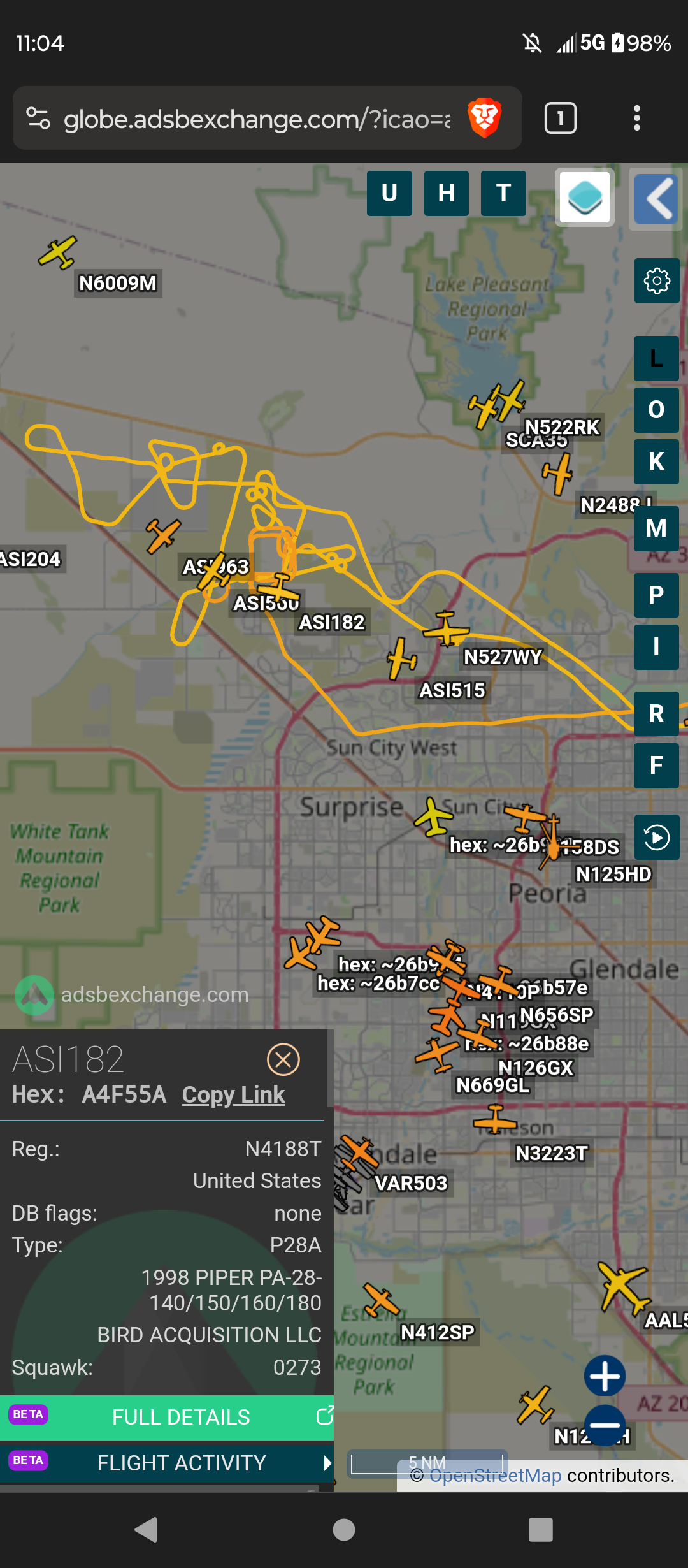Go back using system back button
The height and width of the screenshot is (1568, 688).
pyautogui.click(x=147, y=1530)
